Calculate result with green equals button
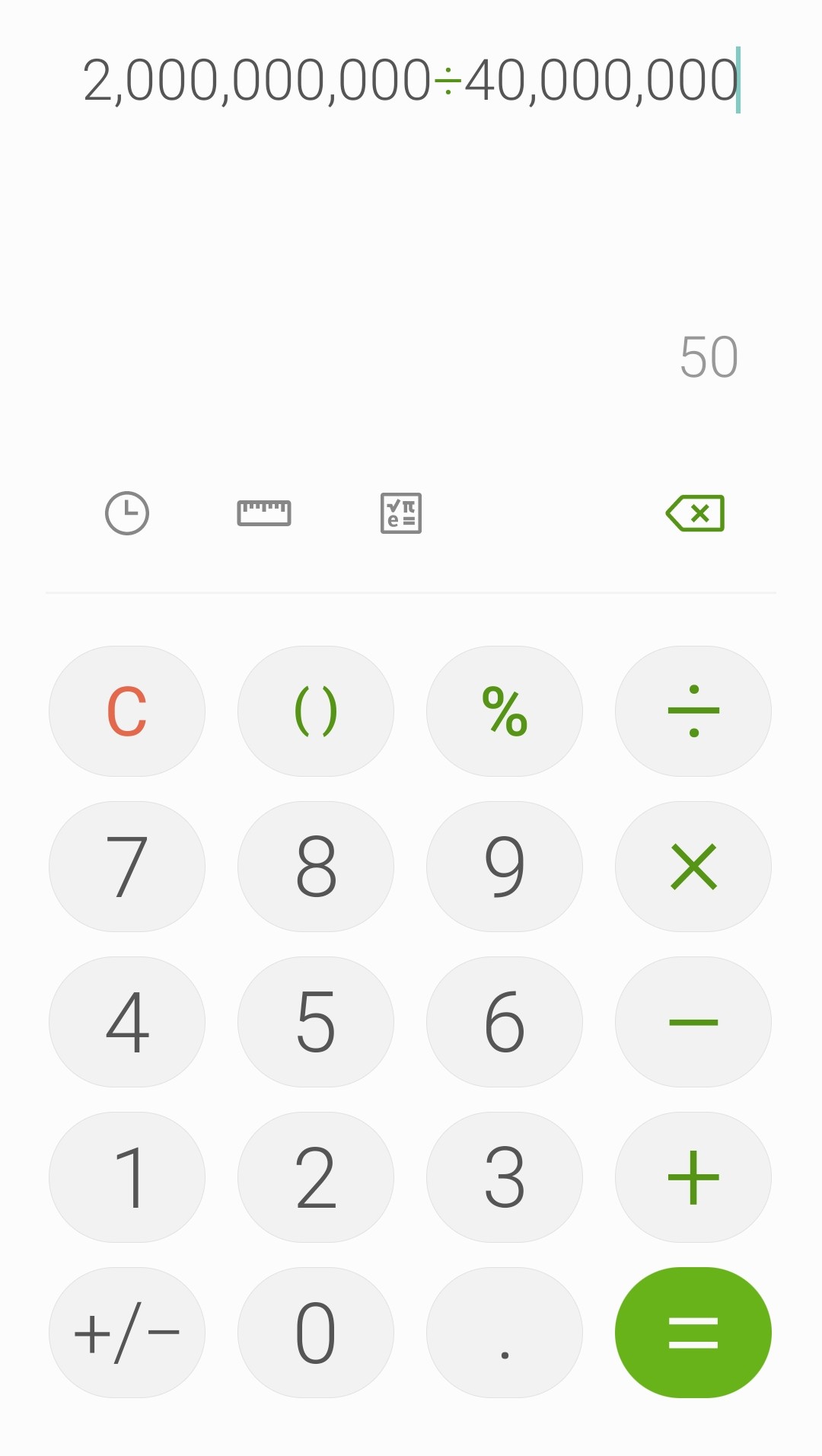 pyautogui.click(x=693, y=1333)
